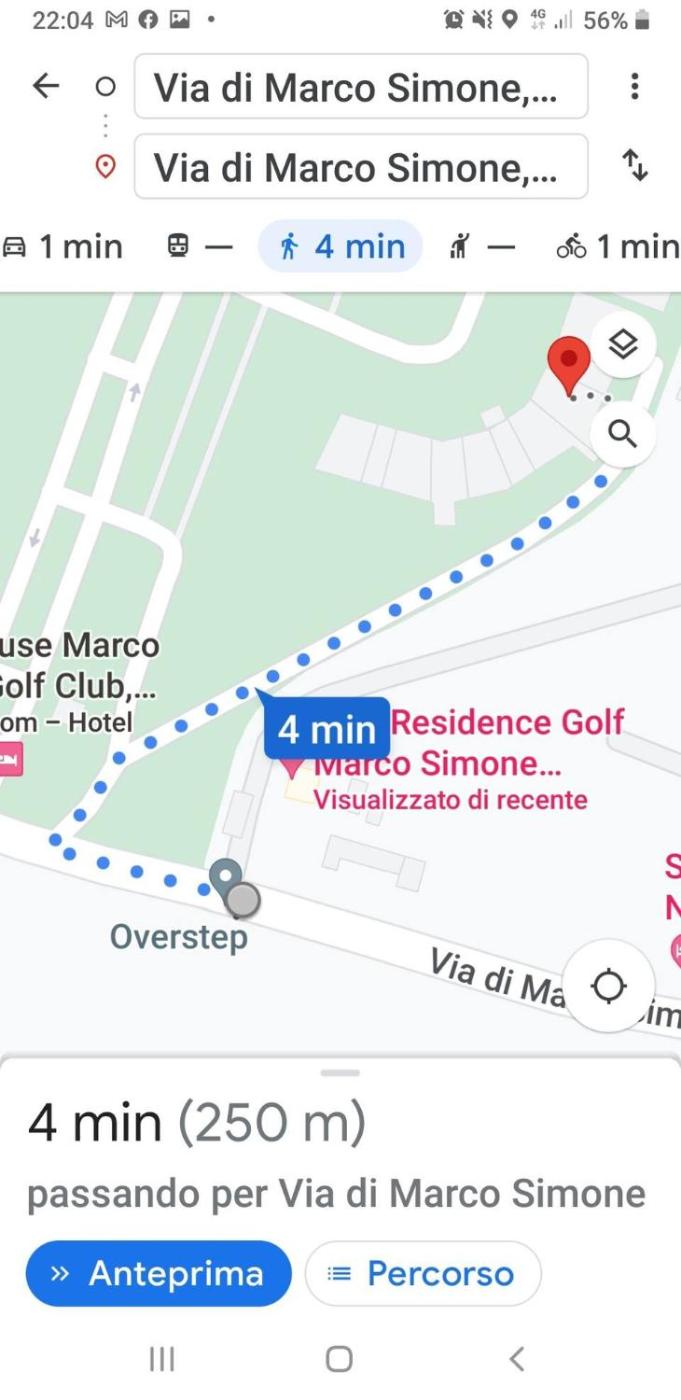
Task: Open the map layers selector
Action: click(x=623, y=346)
